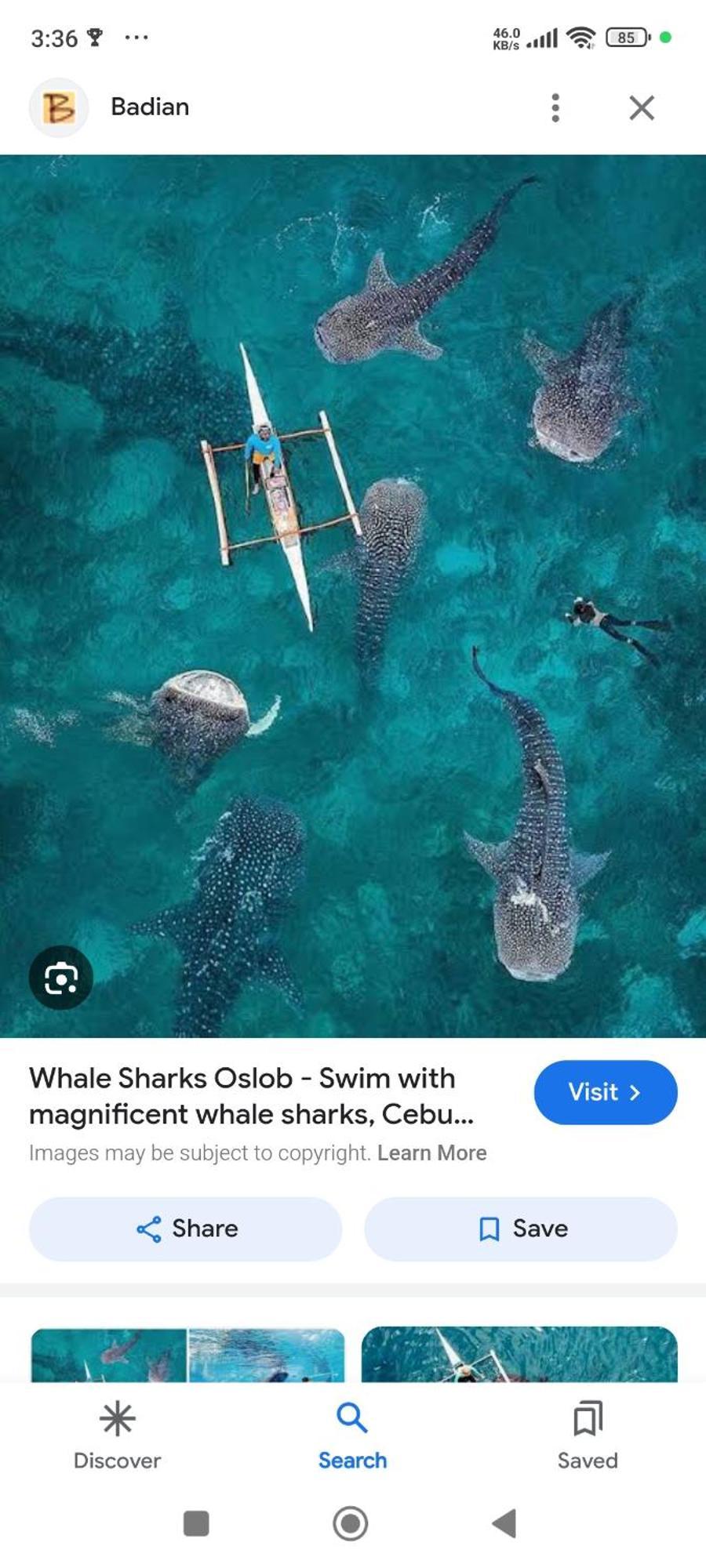This screenshot has width=706, height=1568.
Task: View the whale shark photo full screen
Action: 353,596
